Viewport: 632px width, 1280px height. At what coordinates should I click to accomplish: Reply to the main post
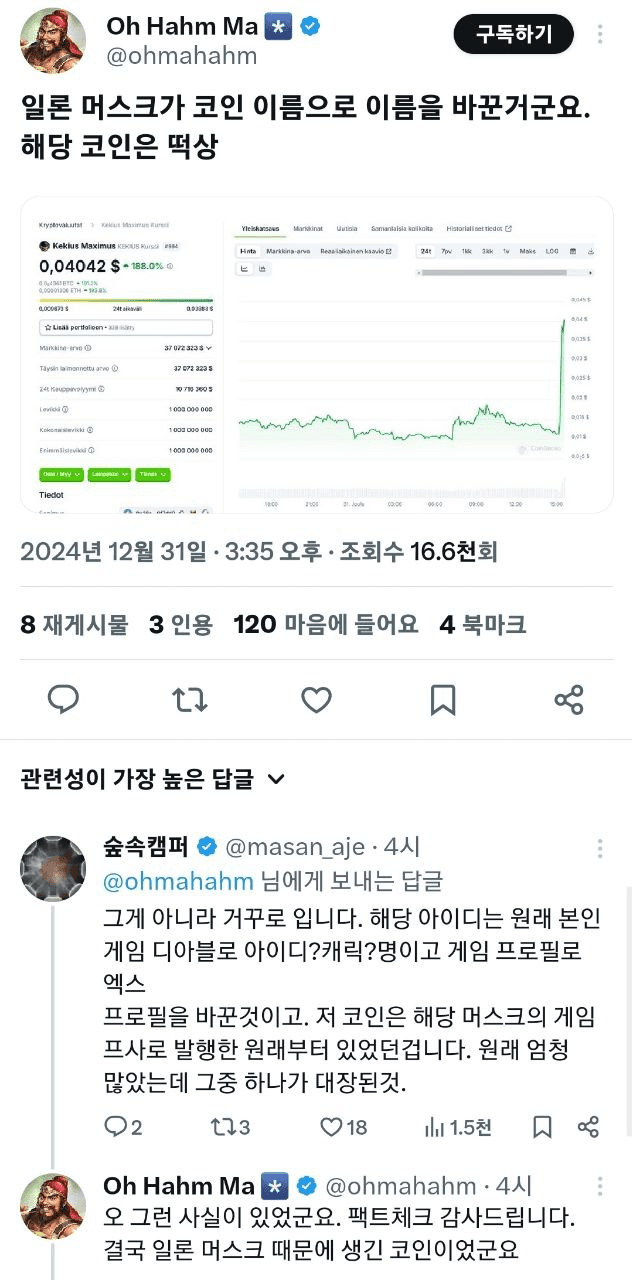pyautogui.click(x=64, y=699)
